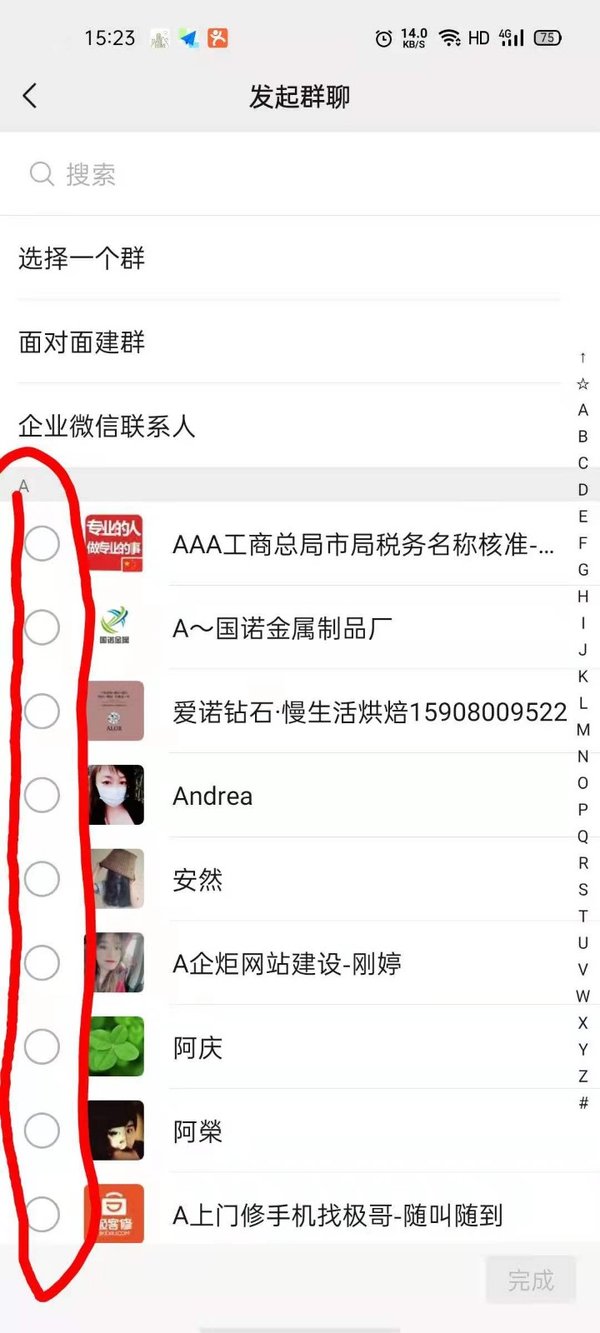Select contact 阿庆

coord(42,1048)
